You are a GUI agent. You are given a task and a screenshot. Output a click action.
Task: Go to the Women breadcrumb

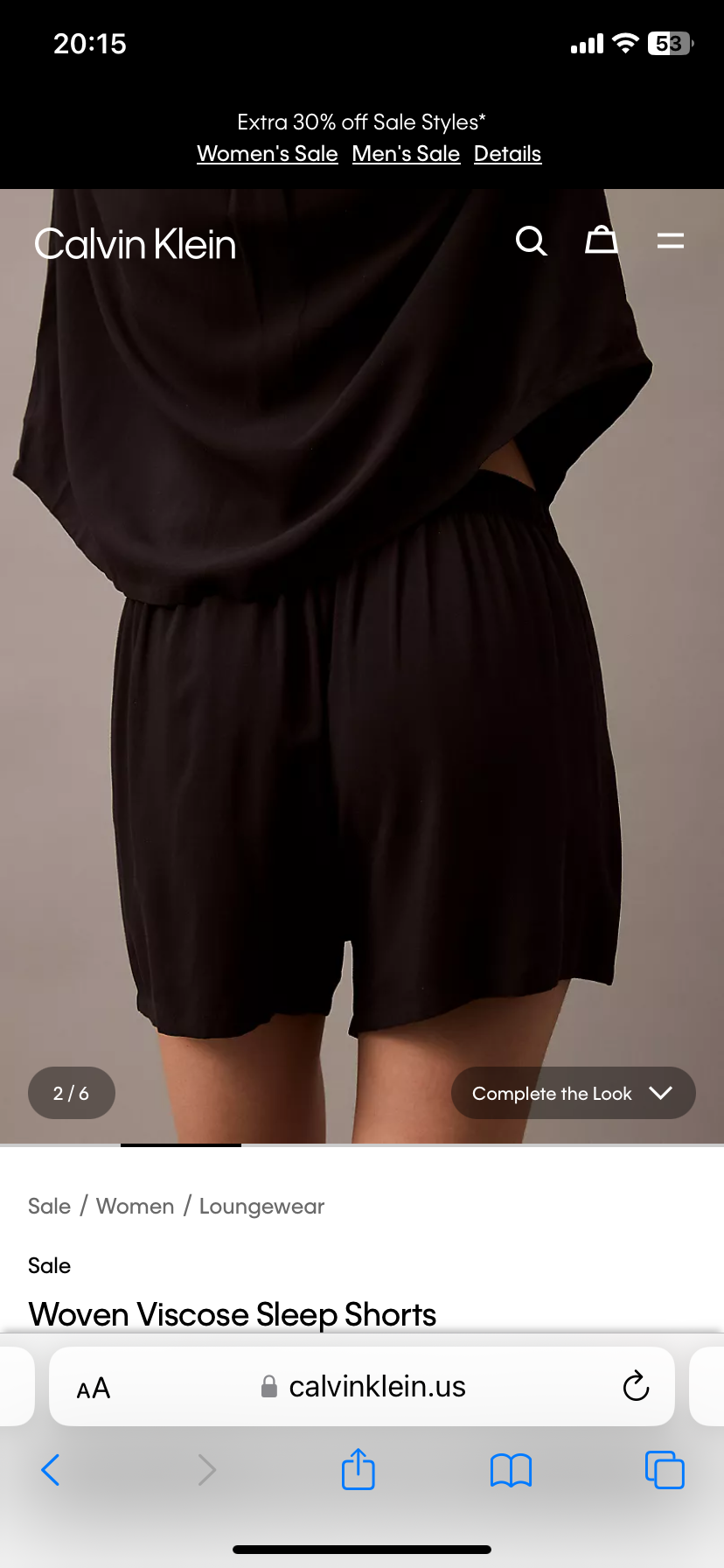point(136,1207)
